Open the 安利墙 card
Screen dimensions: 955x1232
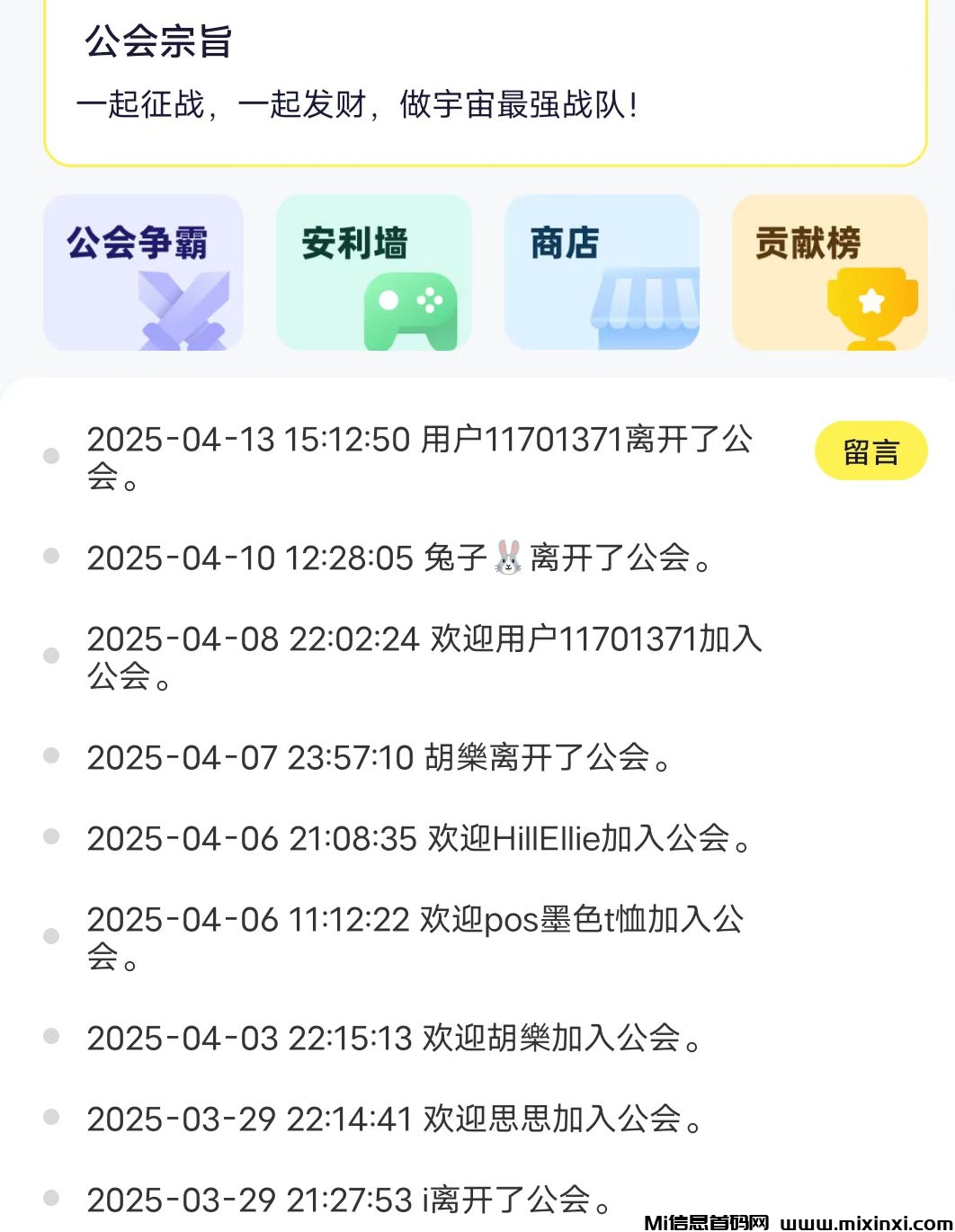(374, 274)
